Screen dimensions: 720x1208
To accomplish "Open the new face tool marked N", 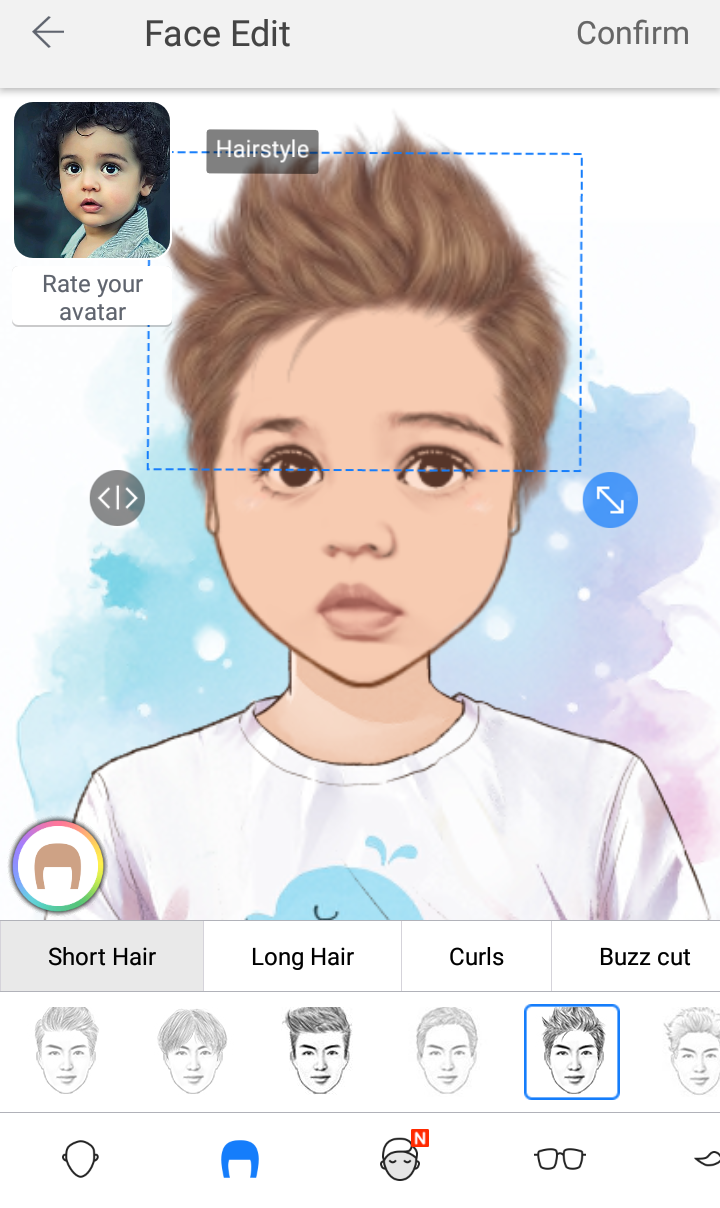I will tap(403, 1157).
